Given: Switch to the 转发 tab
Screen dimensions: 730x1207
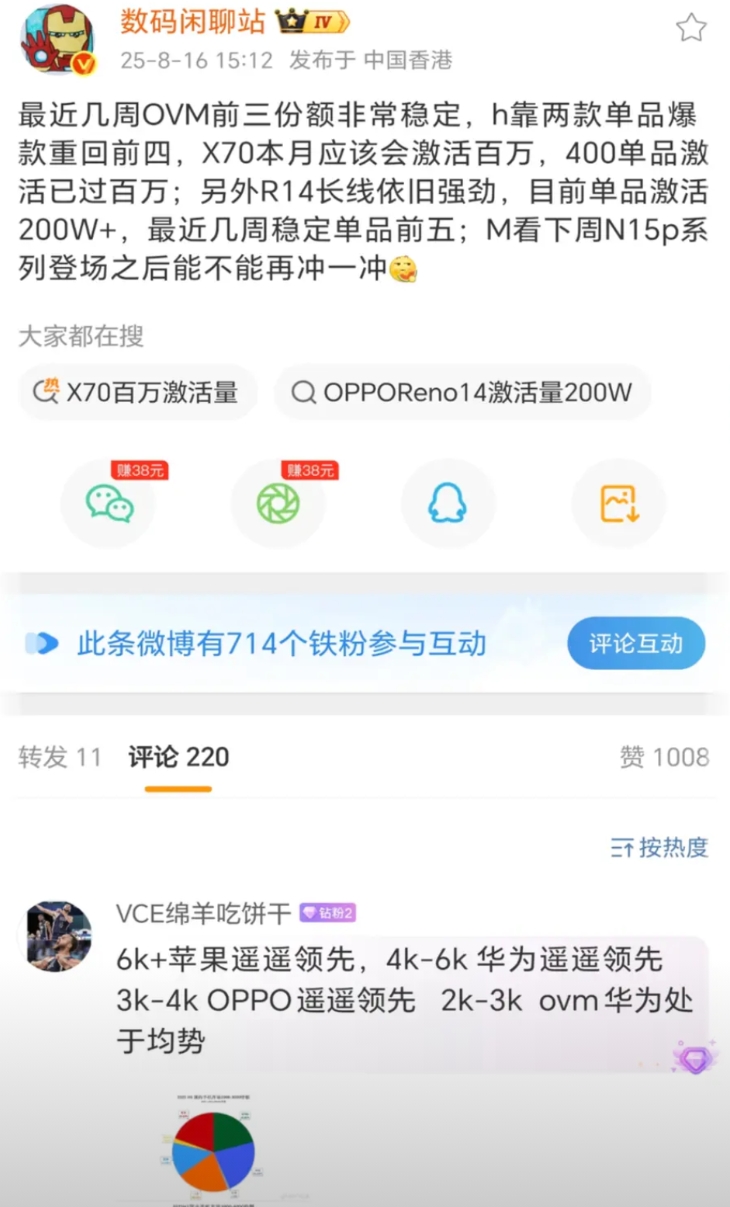Looking at the screenshot, I should click(60, 757).
